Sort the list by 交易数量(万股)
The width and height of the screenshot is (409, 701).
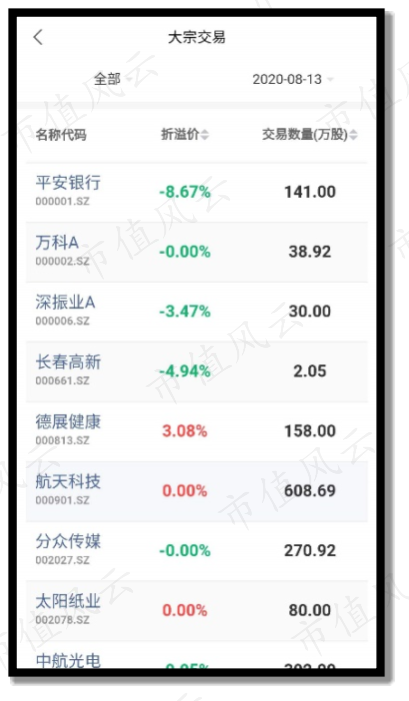point(309,134)
